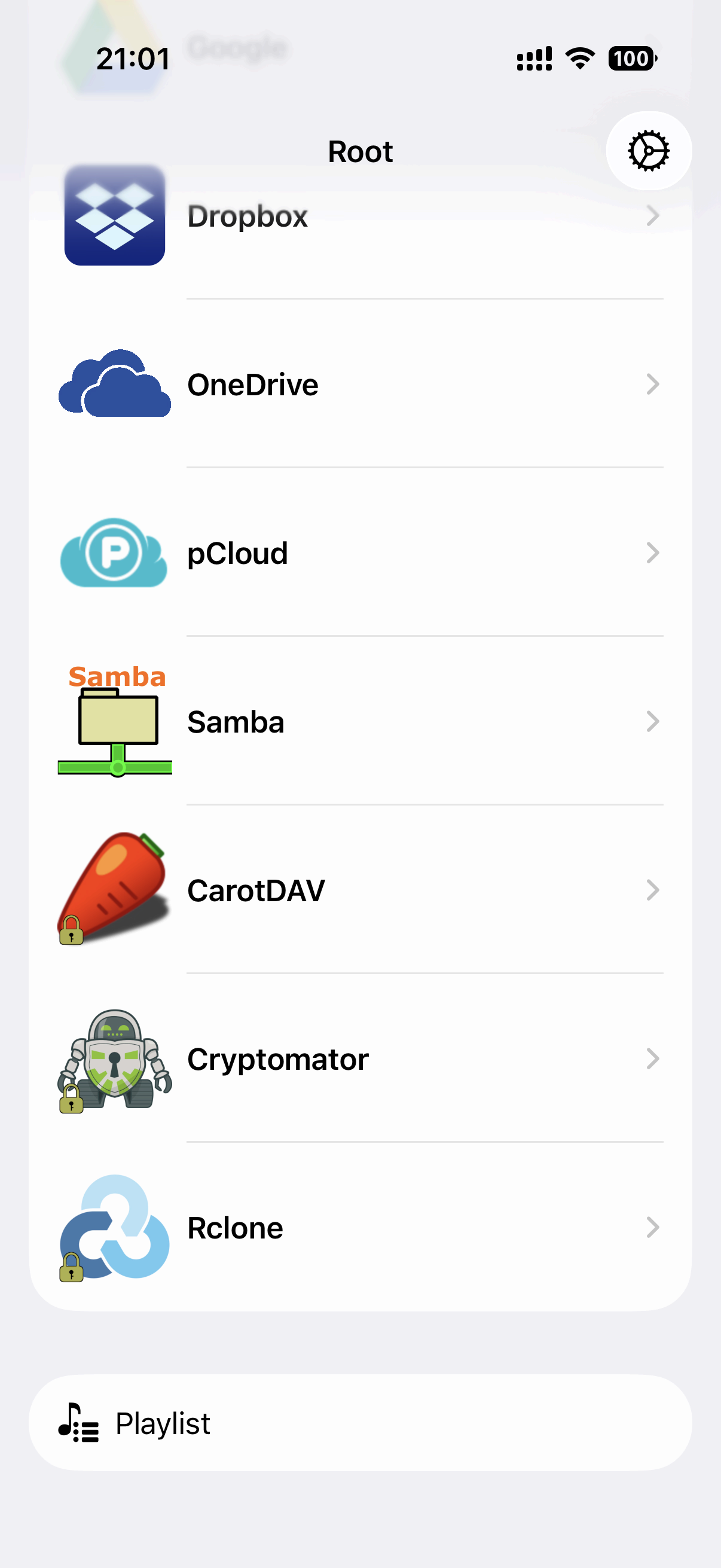
Task: Open pCloud storage
Action: coord(360,553)
